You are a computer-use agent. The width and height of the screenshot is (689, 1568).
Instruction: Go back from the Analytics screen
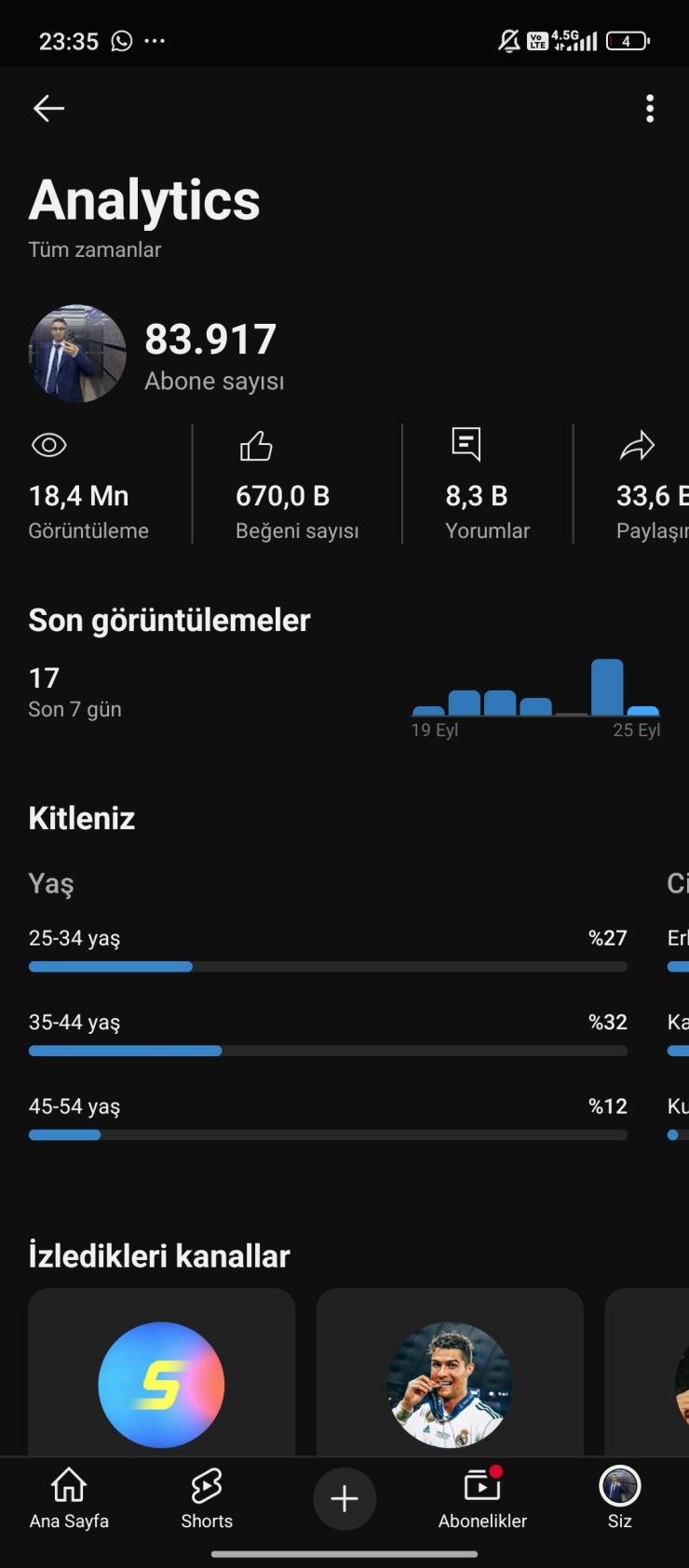click(48, 109)
